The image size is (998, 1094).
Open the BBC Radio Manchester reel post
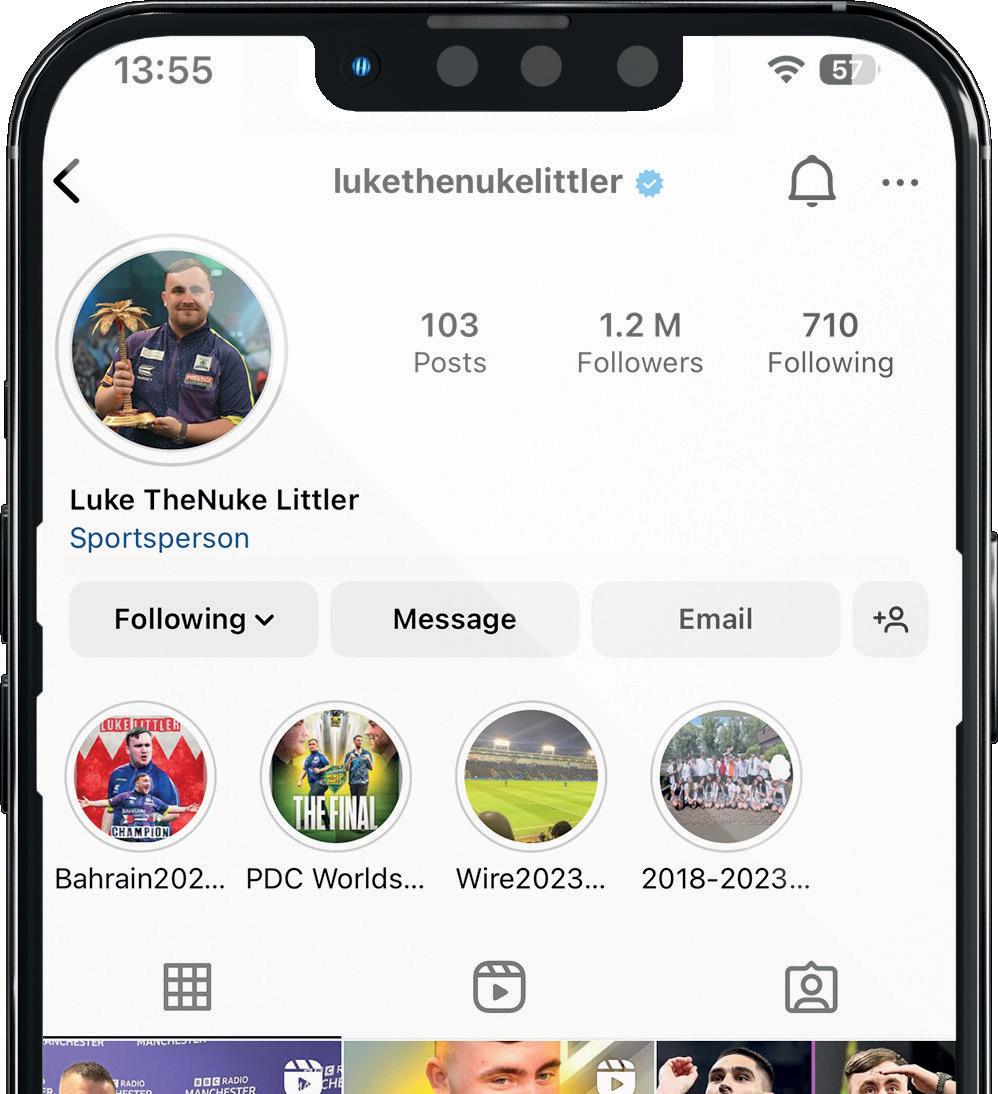[x=192, y=1068]
